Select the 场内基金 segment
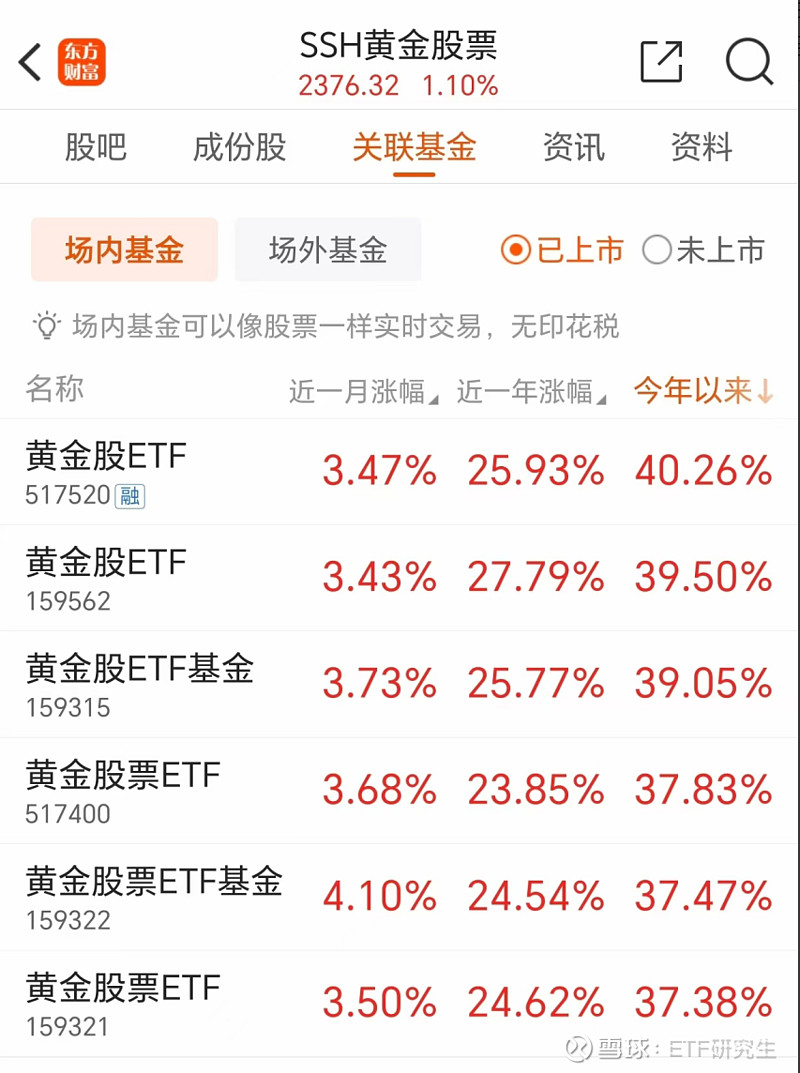Viewport: 800px width, 1073px height. pyautogui.click(x=124, y=250)
